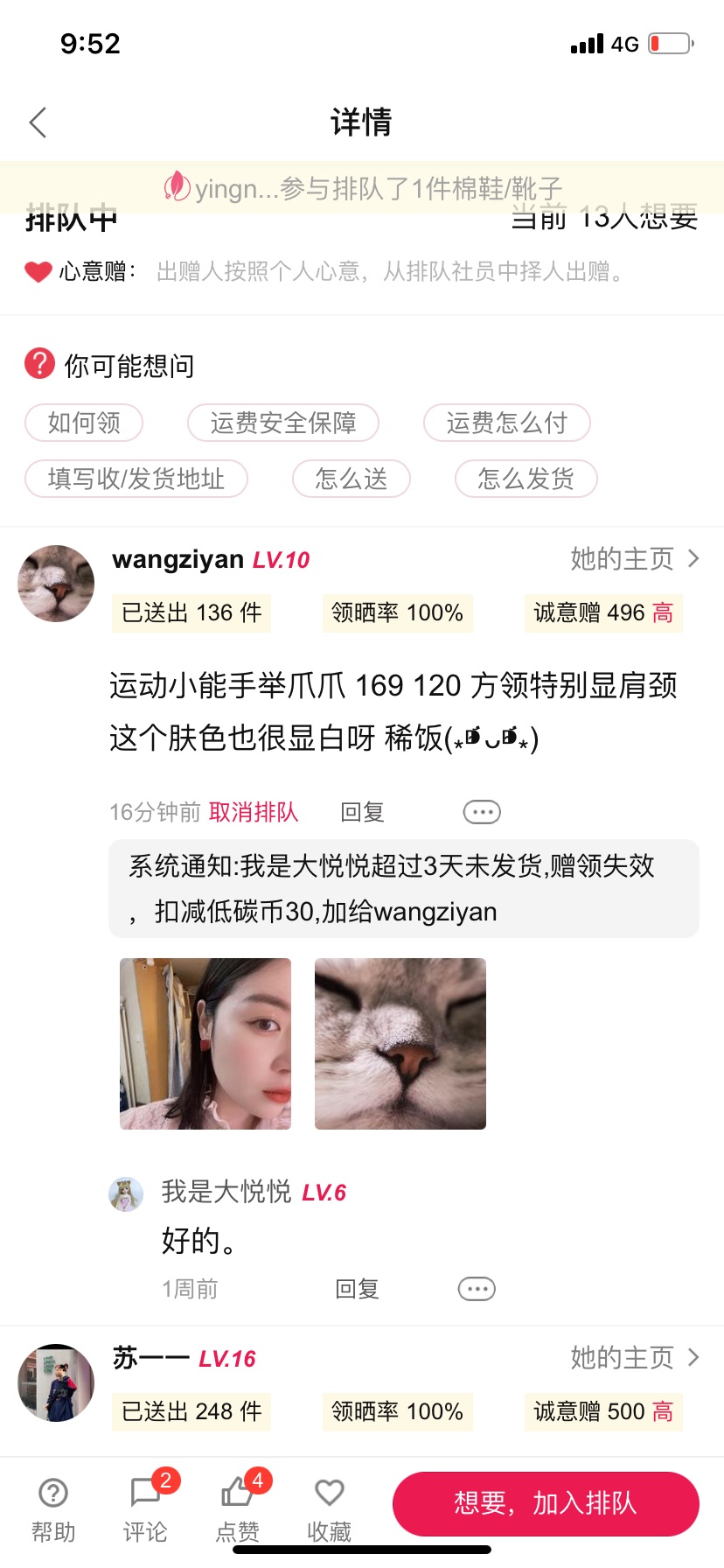Viewport: 724px width, 1568px height.
Task: Open 帮助 in the bottom bar
Action: (53, 1510)
